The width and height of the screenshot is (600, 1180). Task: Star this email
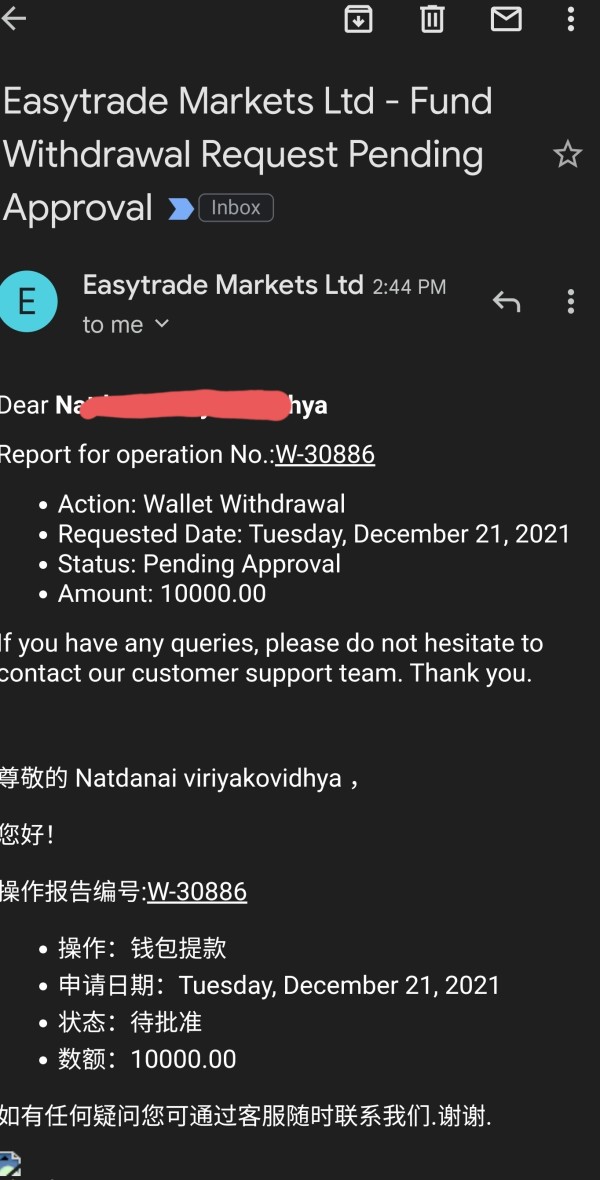[x=568, y=154]
